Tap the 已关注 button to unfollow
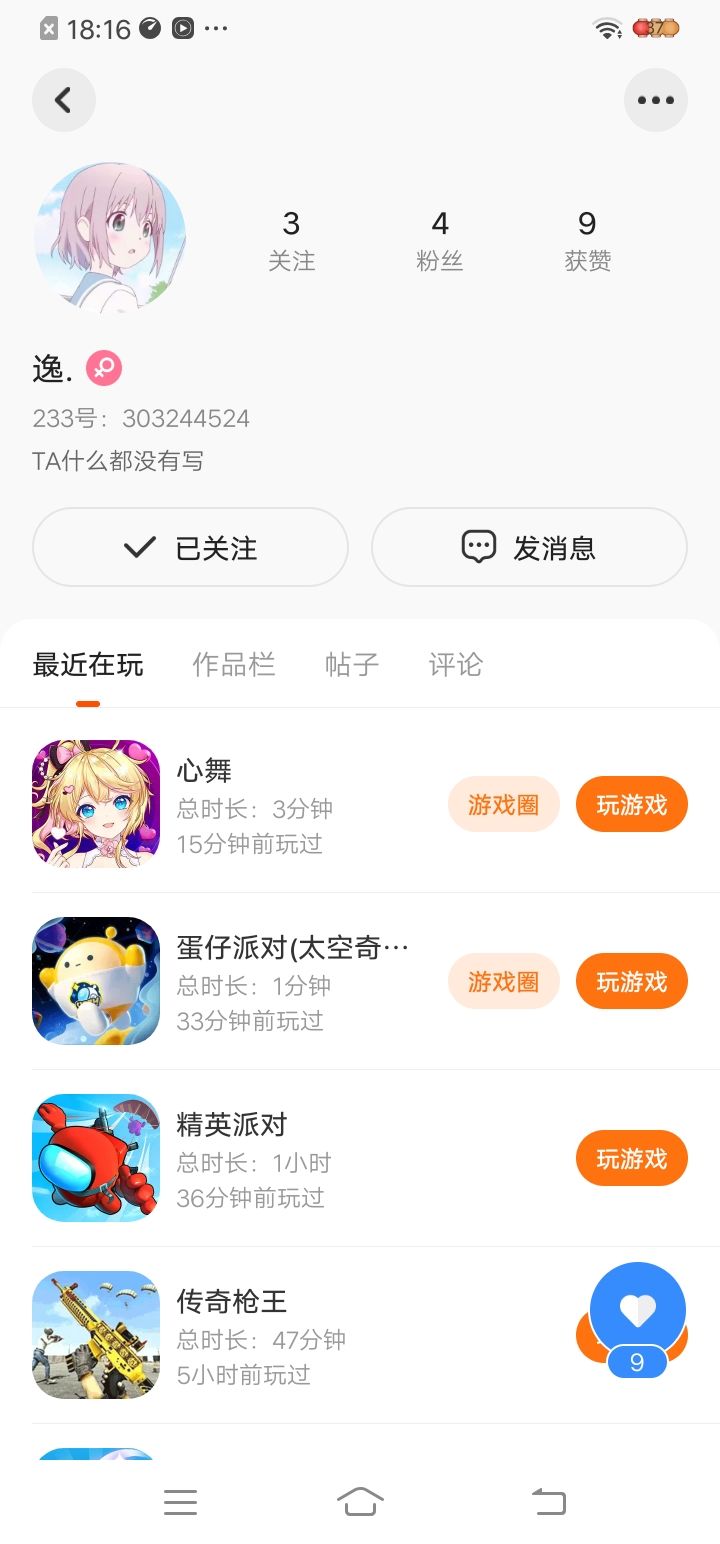Viewport: 720px width, 1544px height. tap(190, 547)
